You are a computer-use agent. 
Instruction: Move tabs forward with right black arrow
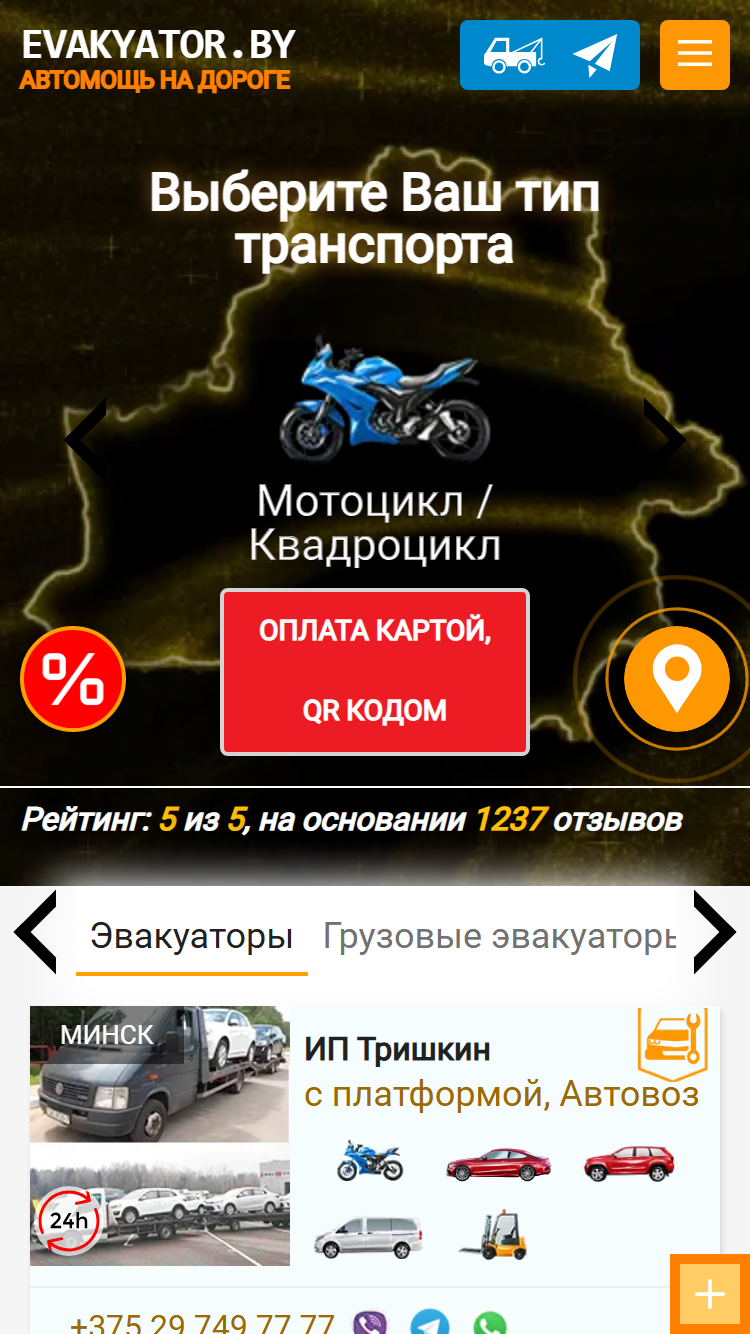coord(714,932)
